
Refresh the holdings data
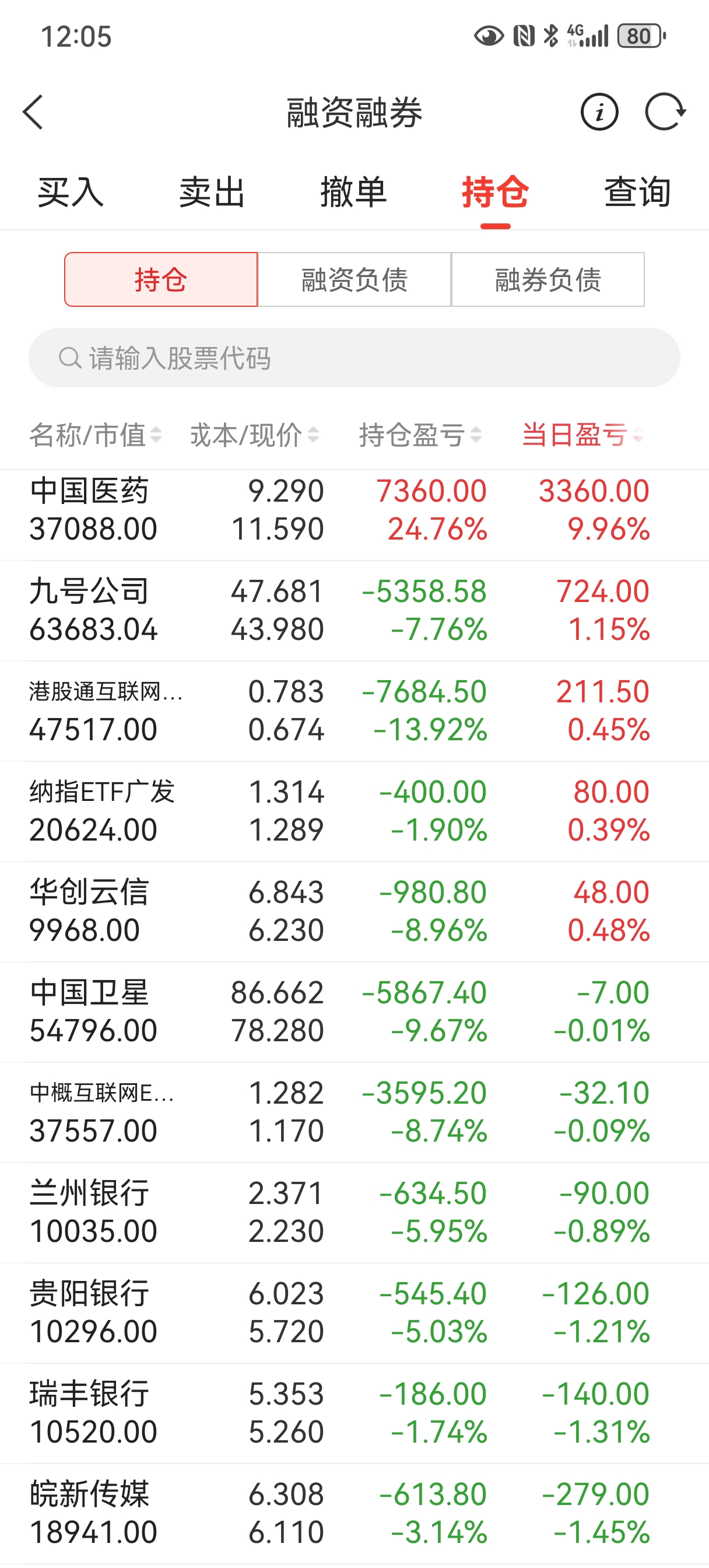click(665, 112)
